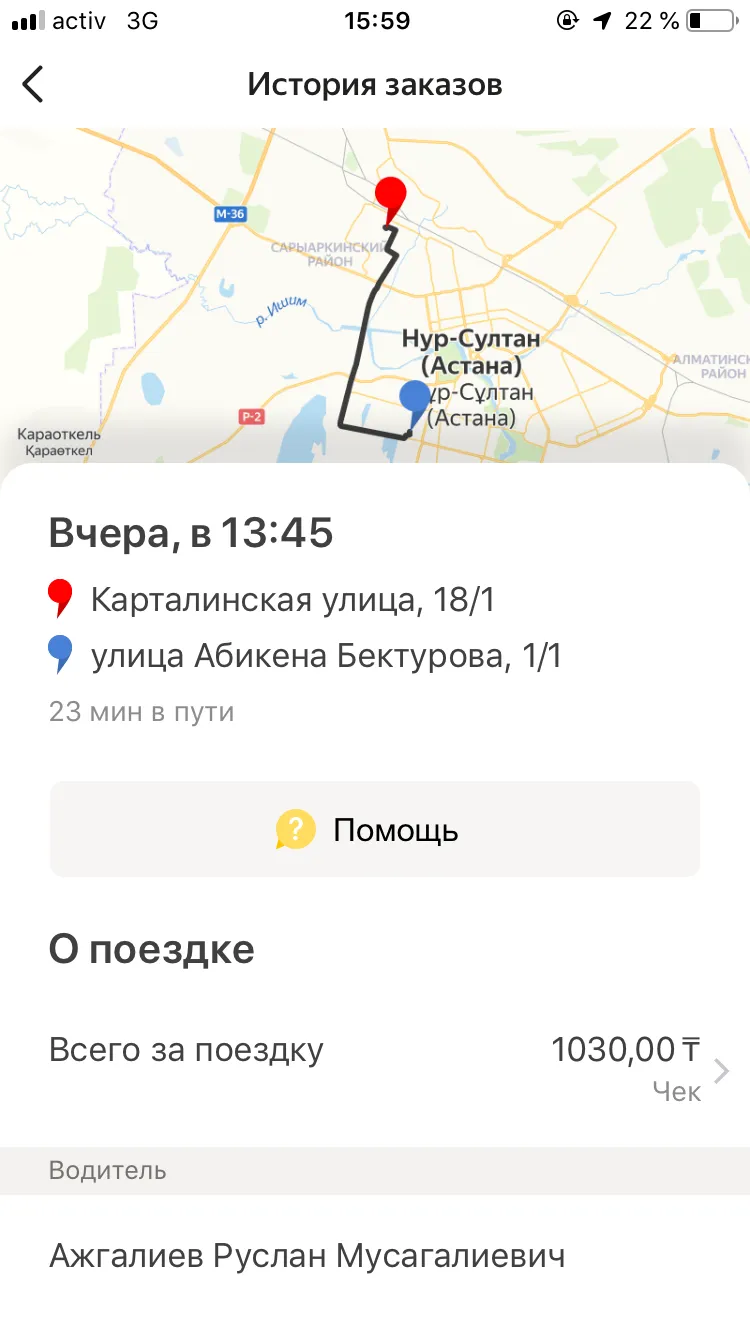This screenshot has width=750, height=1334.
Task: Tap the route map preview
Action: 375,295
